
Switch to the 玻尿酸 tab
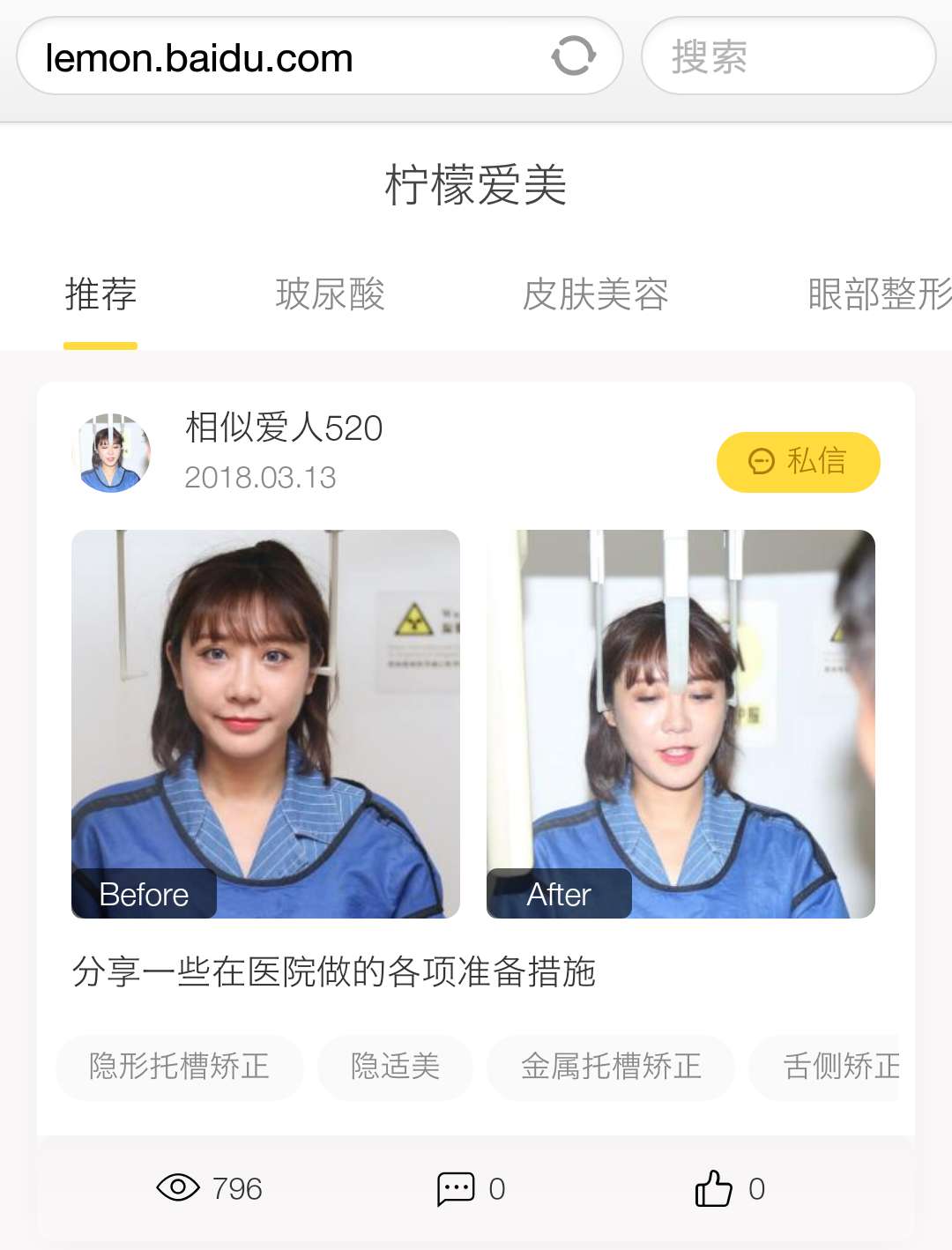330,294
